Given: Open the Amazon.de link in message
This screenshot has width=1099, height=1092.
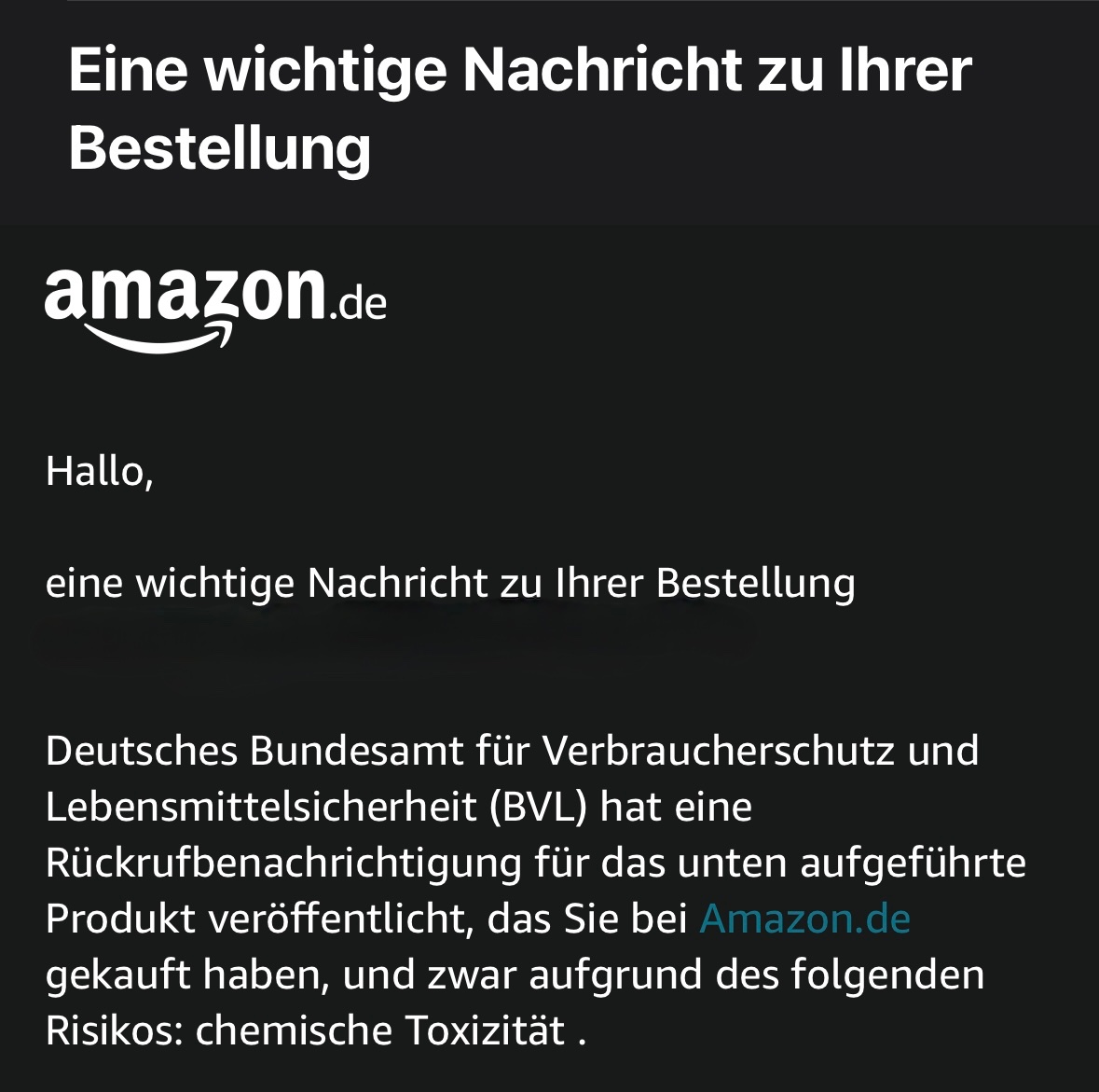Looking at the screenshot, I should point(804,919).
